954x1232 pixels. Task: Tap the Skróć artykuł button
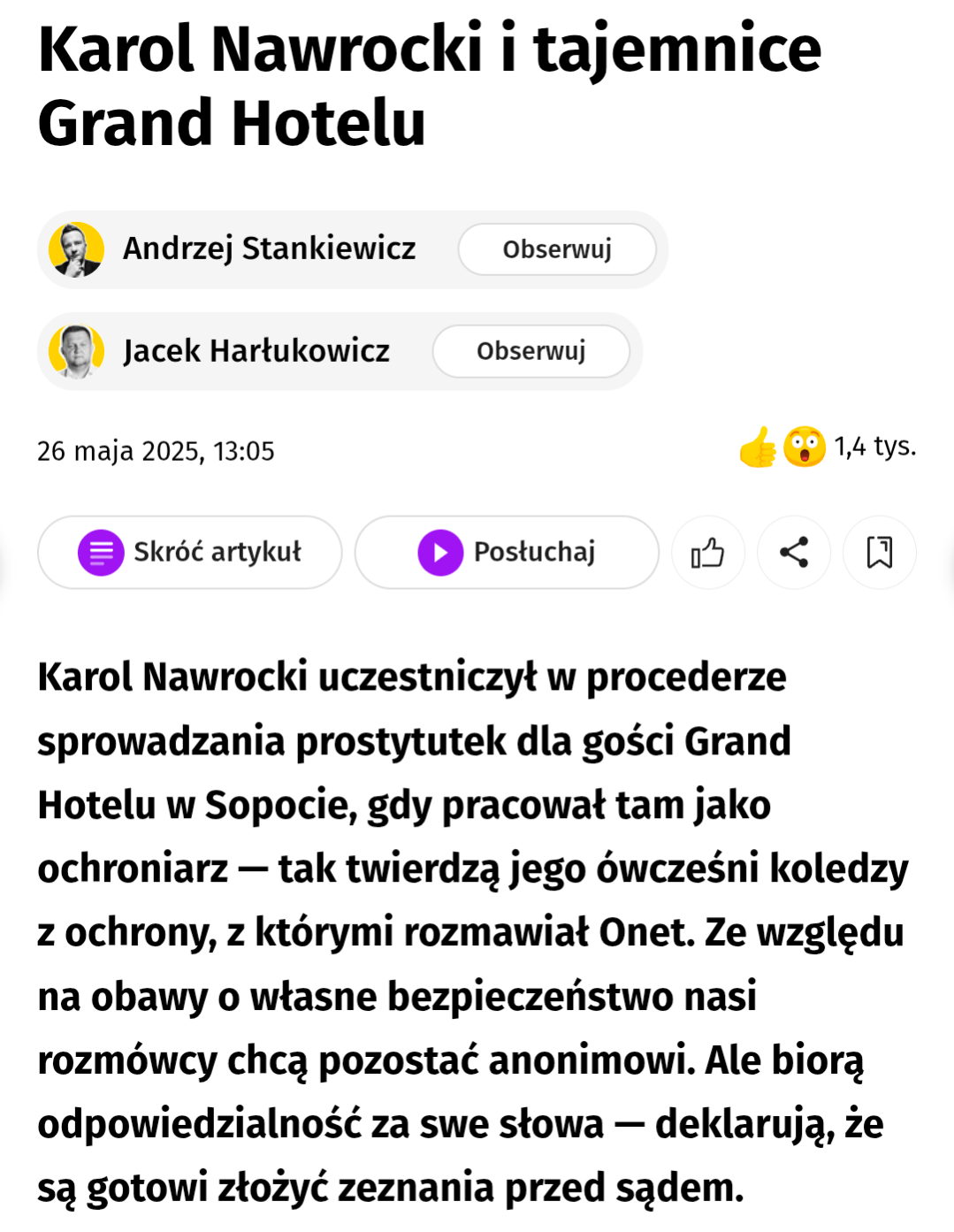[x=190, y=553]
